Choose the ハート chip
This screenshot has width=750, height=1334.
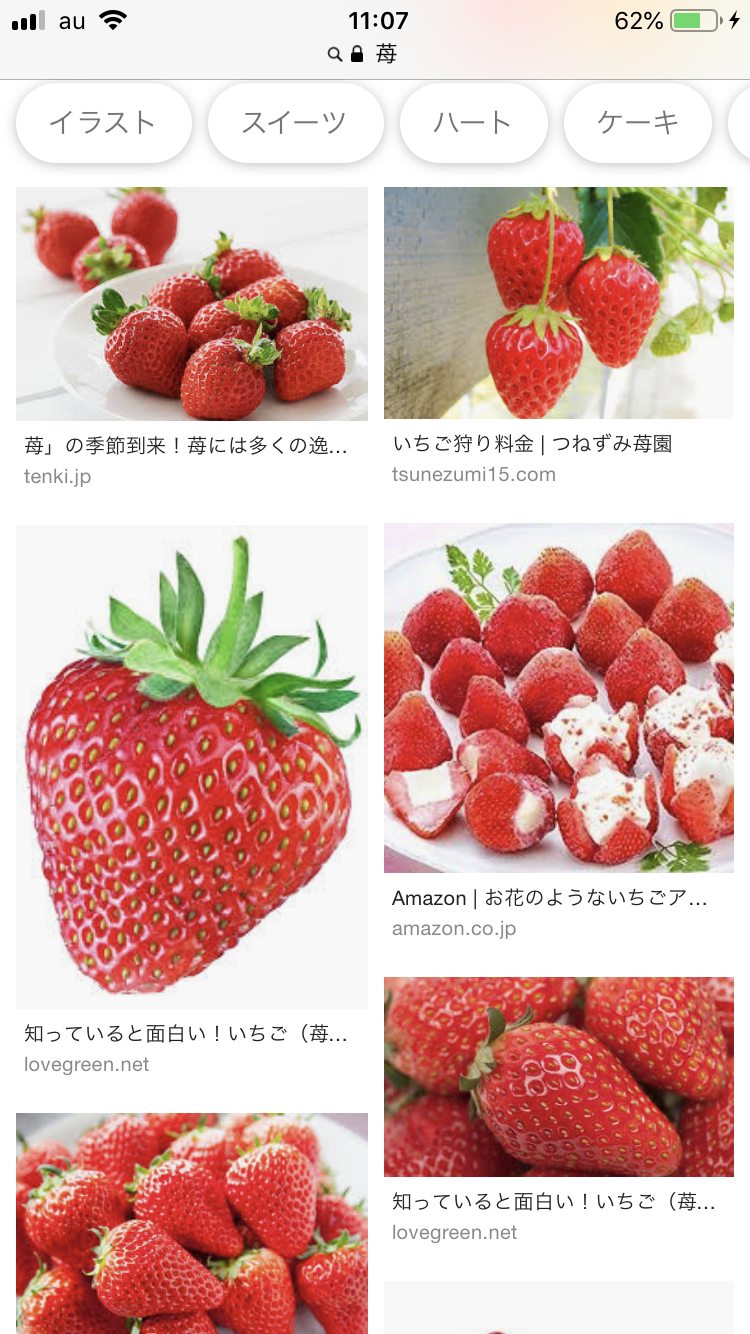tap(473, 123)
